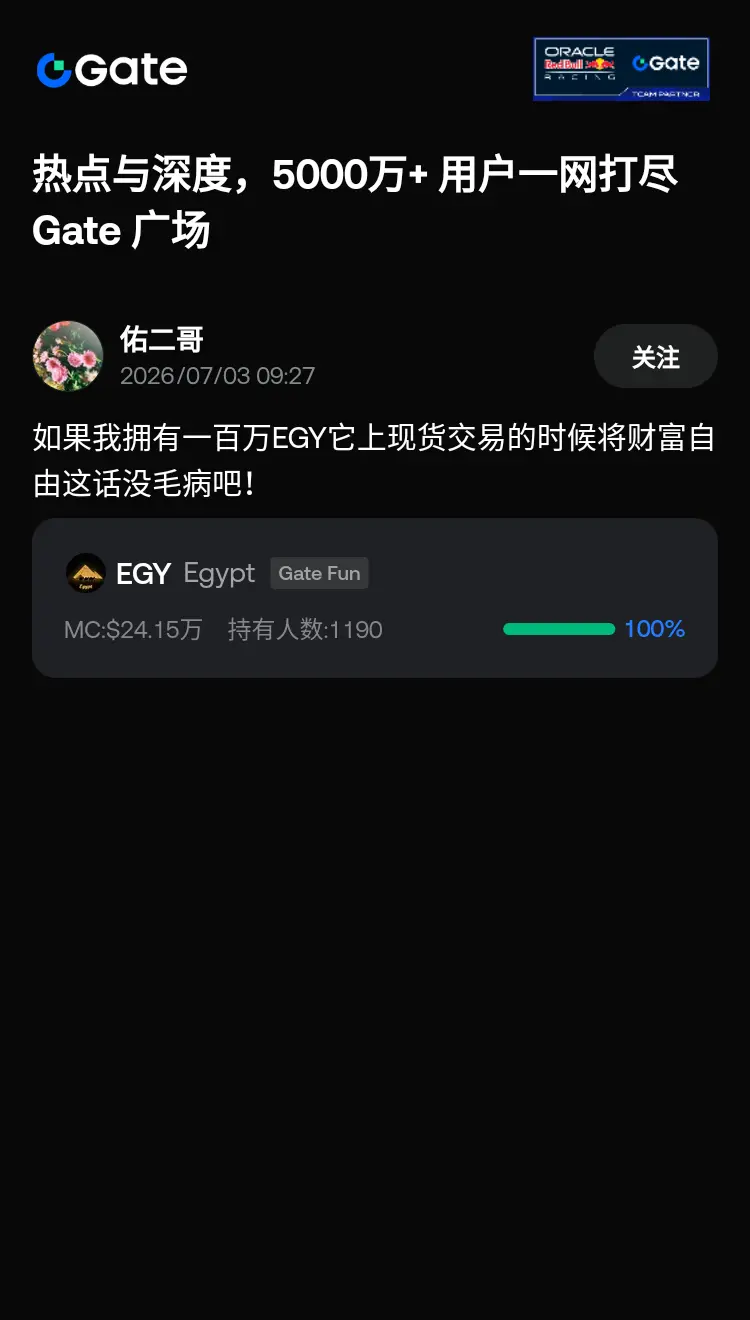The width and height of the screenshot is (750, 1320).
Task: Open 佑二哥's profile avatar
Action: [68, 356]
